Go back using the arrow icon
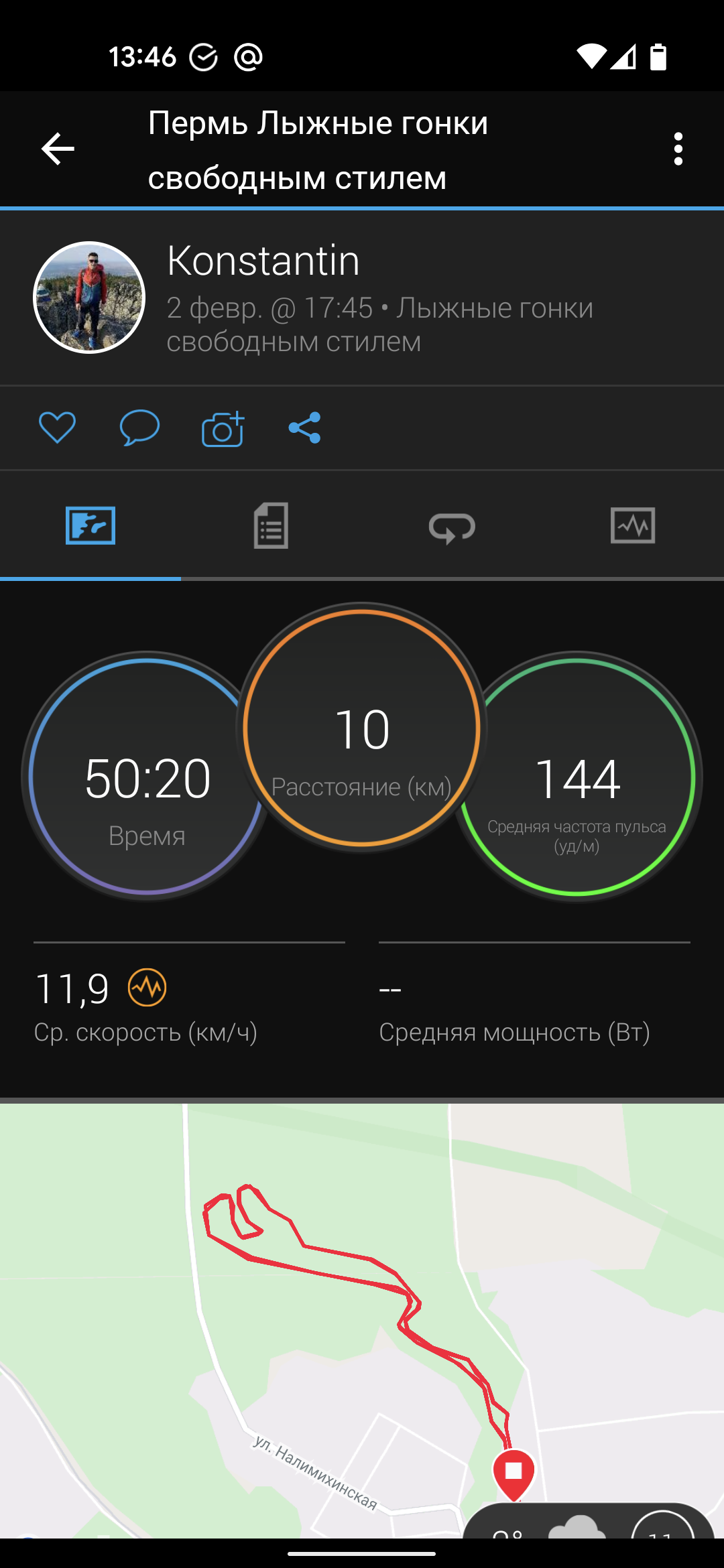Screen dimensions: 724x1568 tap(58, 148)
